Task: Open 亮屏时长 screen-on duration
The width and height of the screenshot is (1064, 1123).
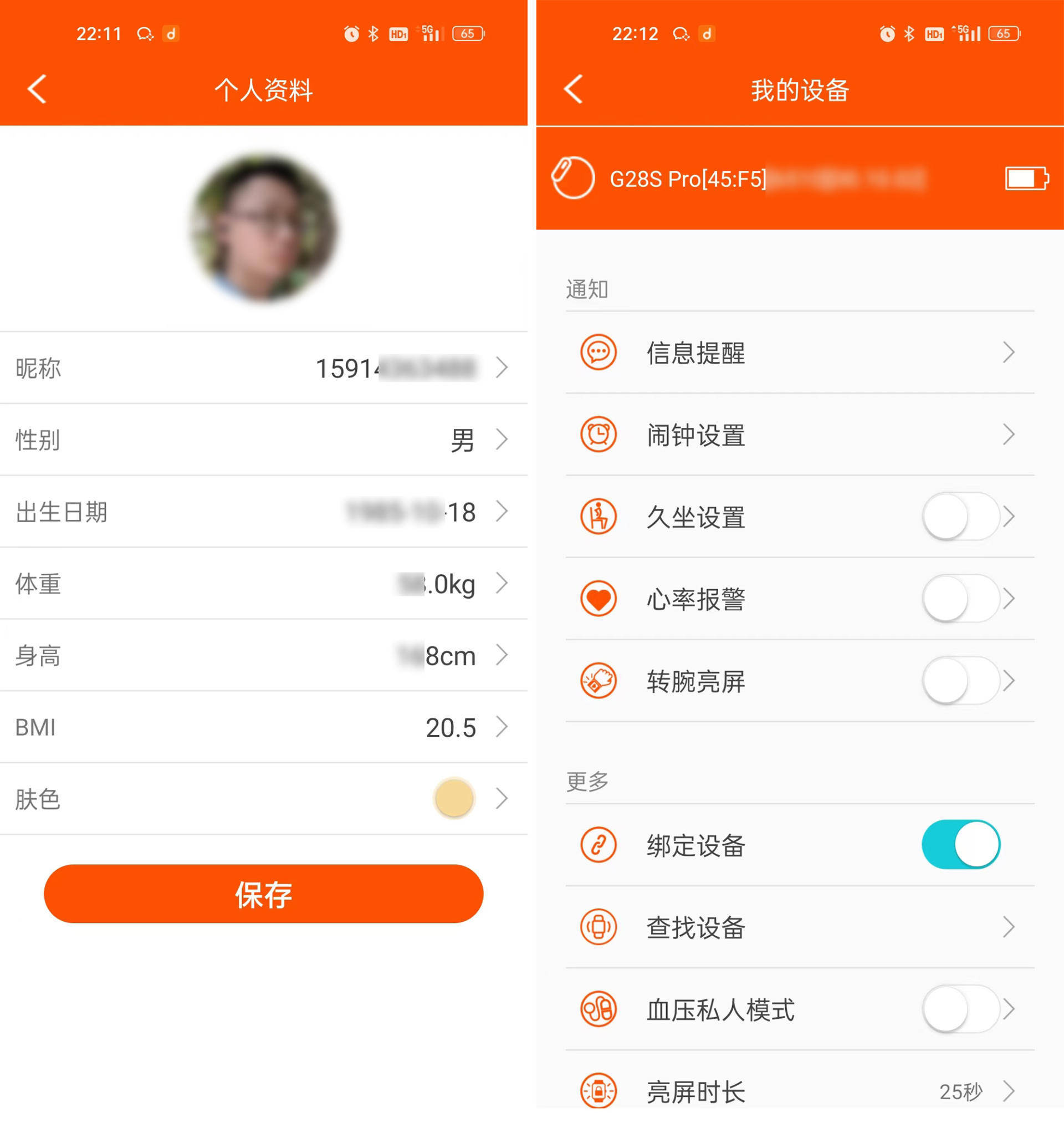Action: click(800, 1091)
